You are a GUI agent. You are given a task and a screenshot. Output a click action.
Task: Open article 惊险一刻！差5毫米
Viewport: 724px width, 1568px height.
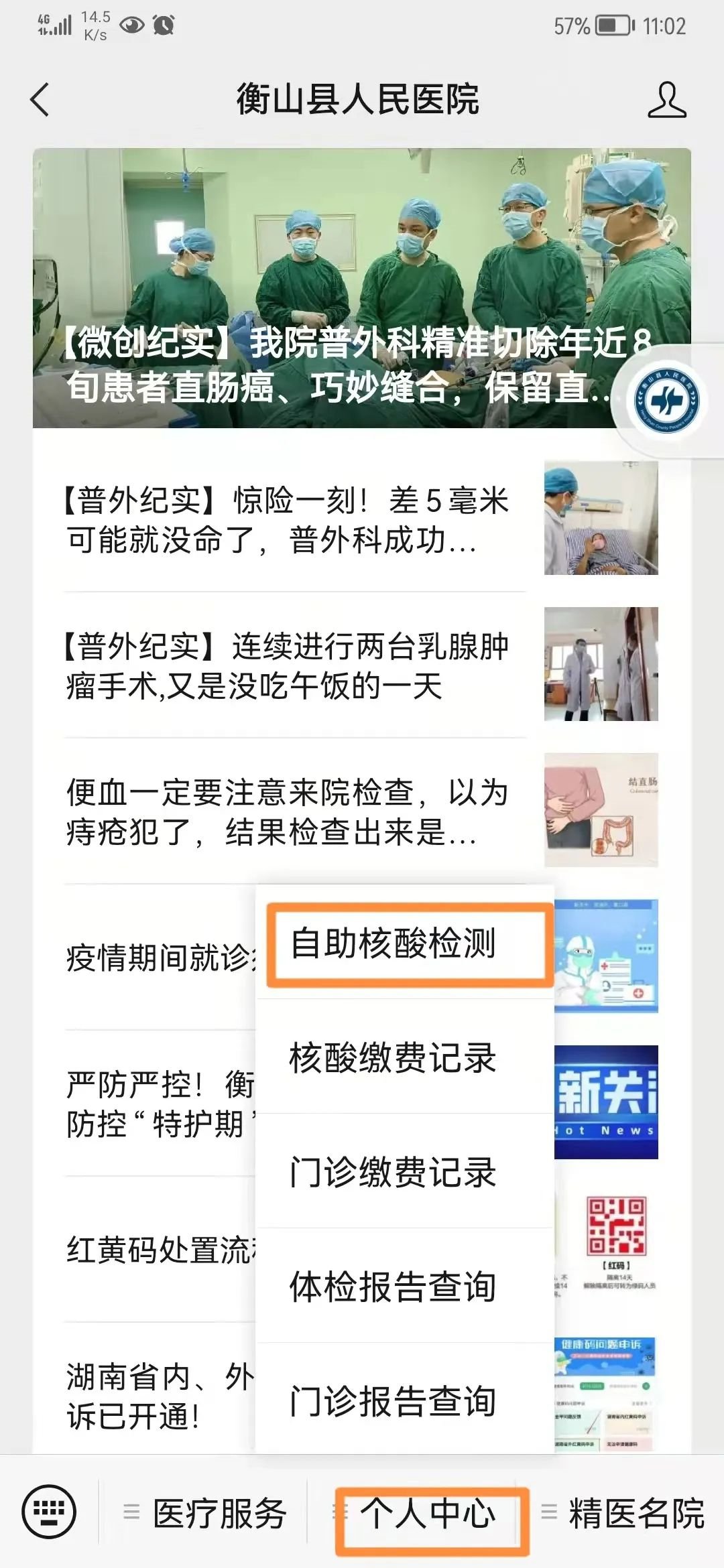tap(288, 519)
